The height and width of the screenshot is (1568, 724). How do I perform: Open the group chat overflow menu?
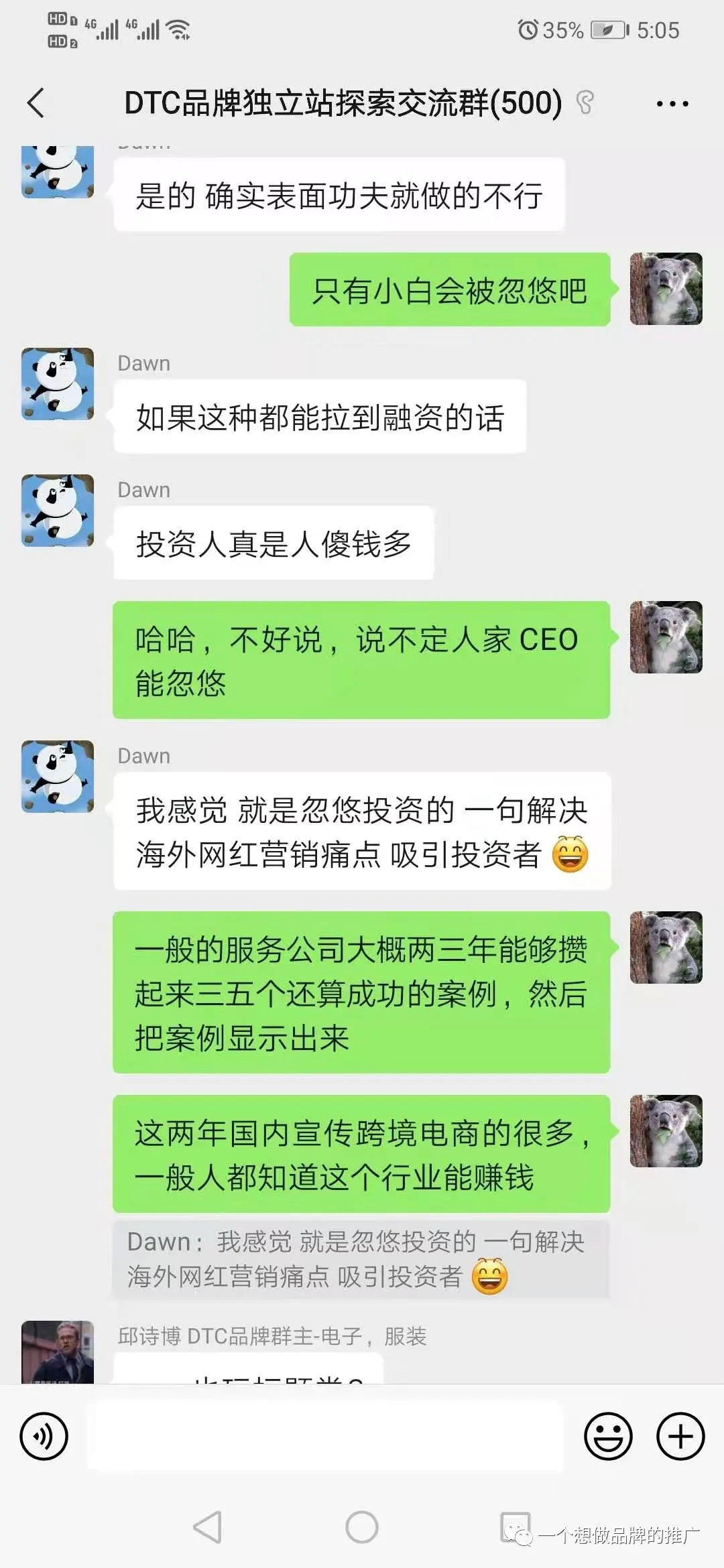tap(672, 103)
